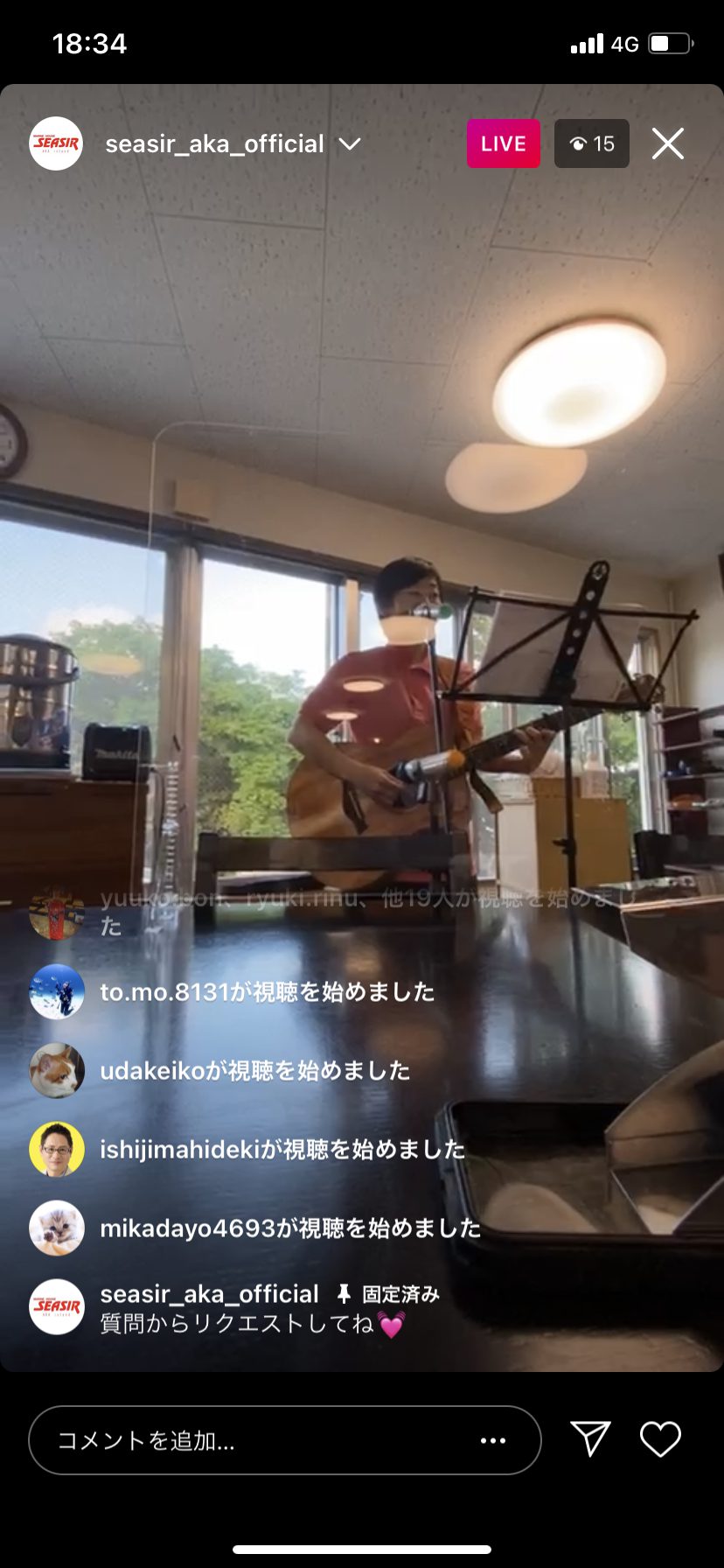Open to.mo.8131's avatar
This screenshot has height=1568, width=724.
57,992
